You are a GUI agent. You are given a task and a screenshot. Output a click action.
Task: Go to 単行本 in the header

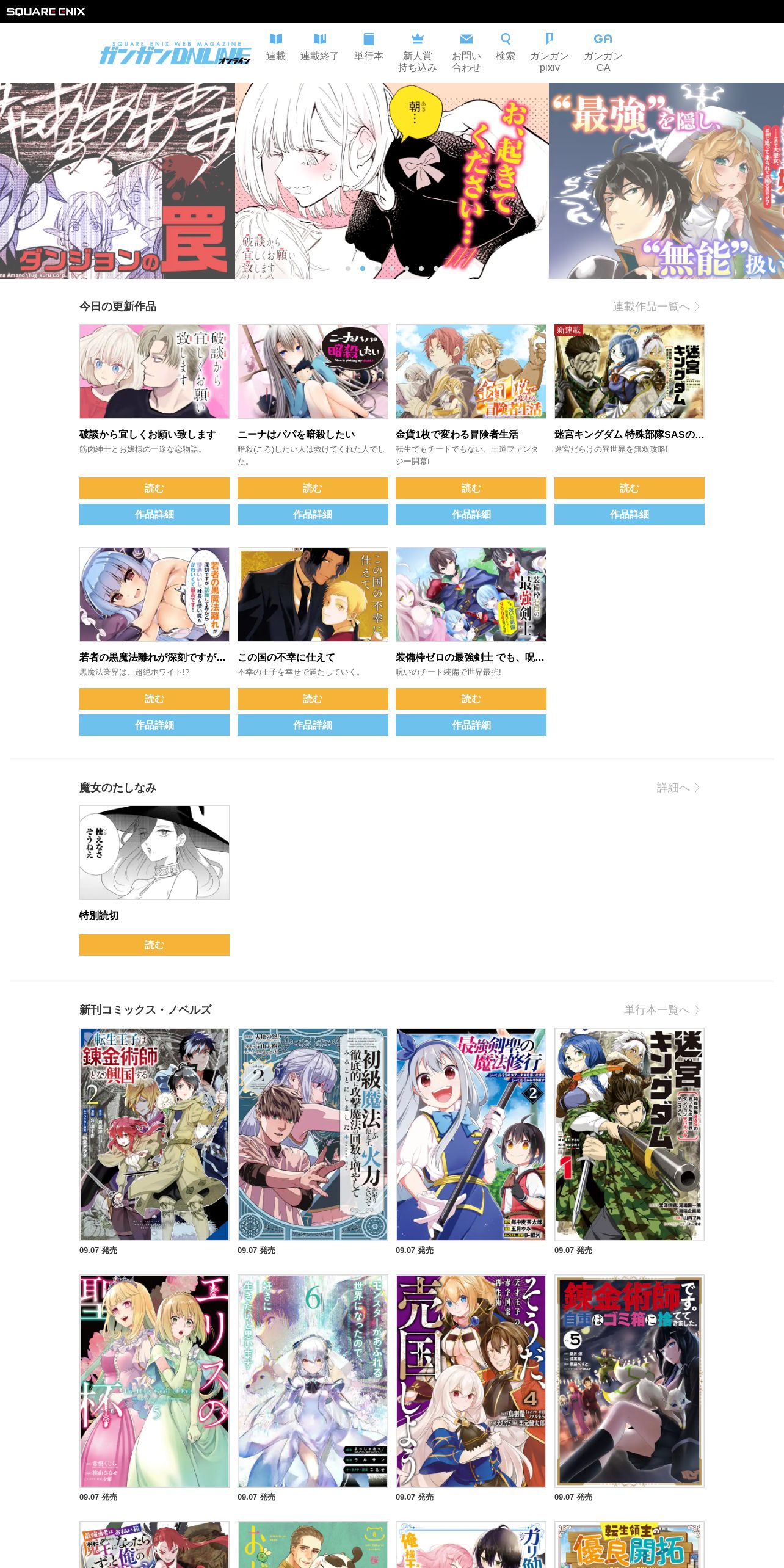pyautogui.click(x=369, y=48)
